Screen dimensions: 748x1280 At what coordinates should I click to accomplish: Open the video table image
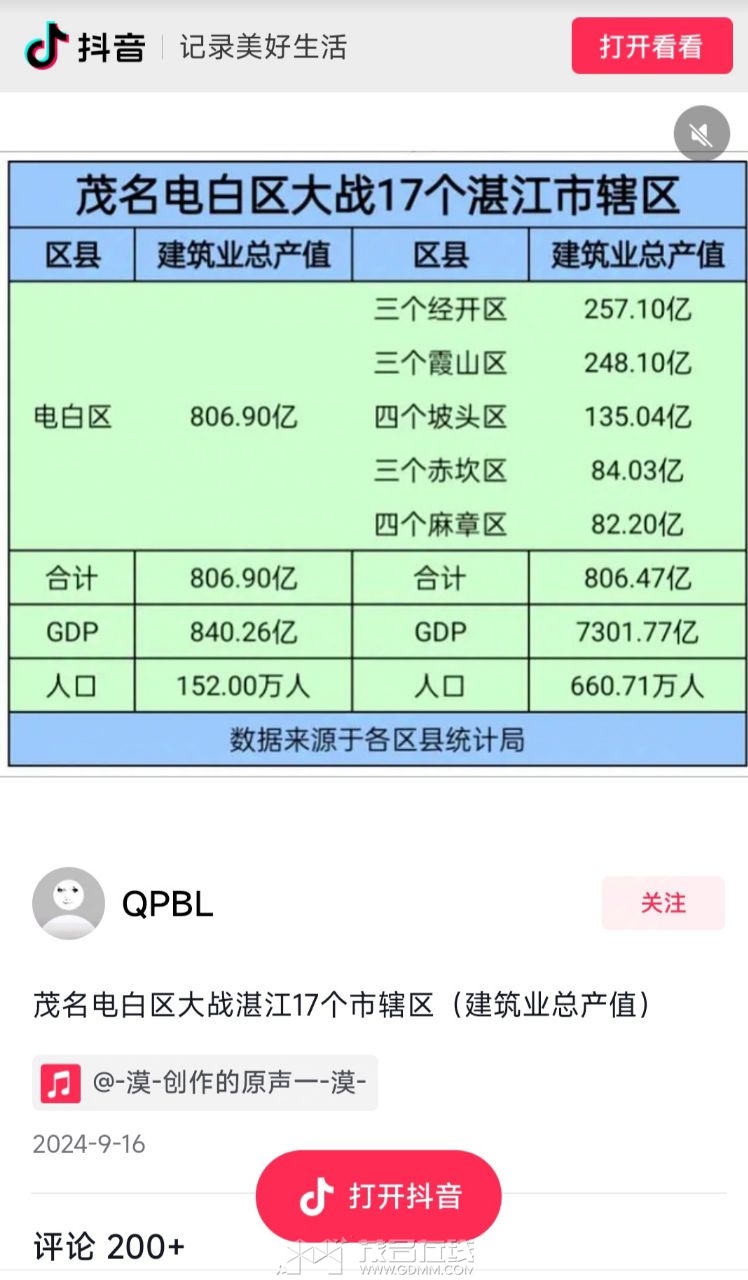point(377,464)
